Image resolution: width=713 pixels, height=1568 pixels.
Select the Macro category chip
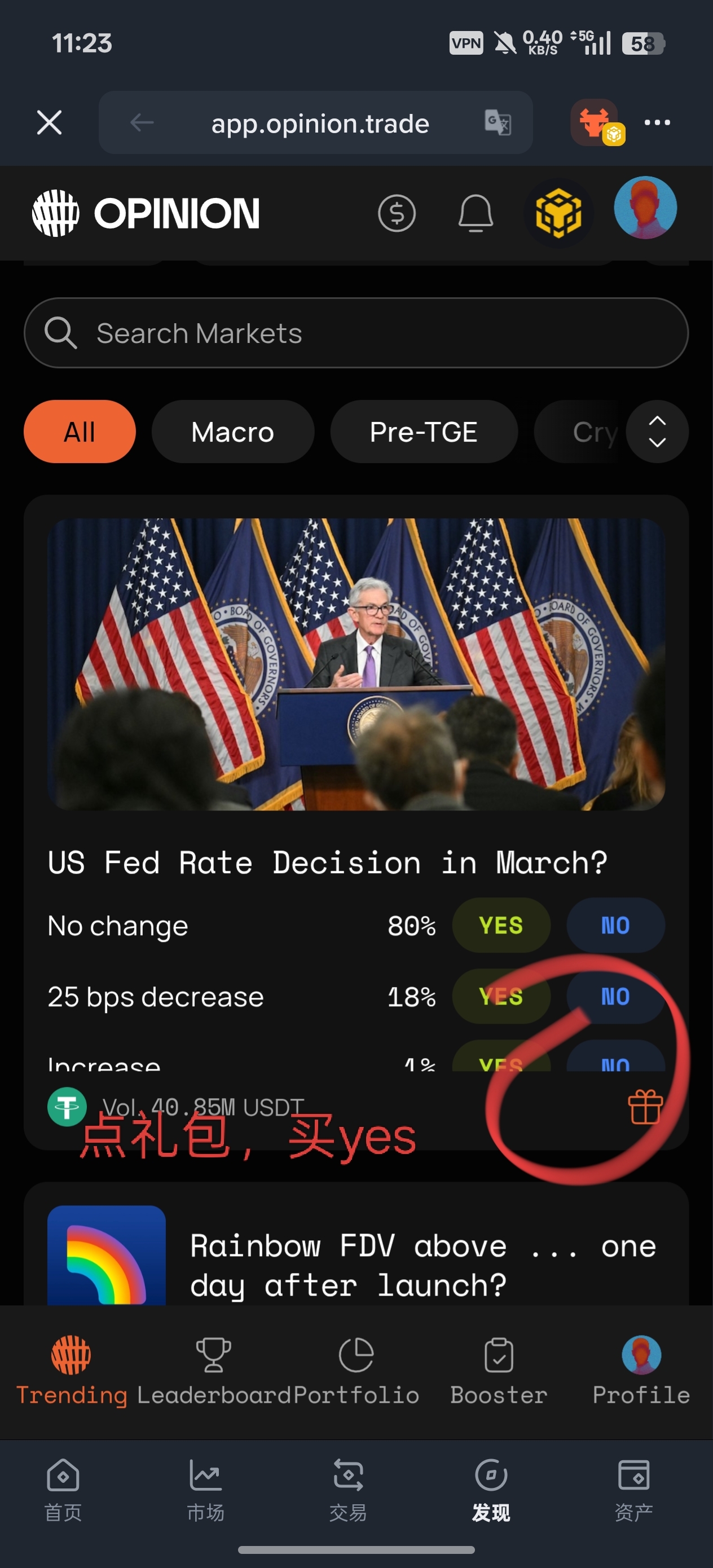(x=232, y=431)
